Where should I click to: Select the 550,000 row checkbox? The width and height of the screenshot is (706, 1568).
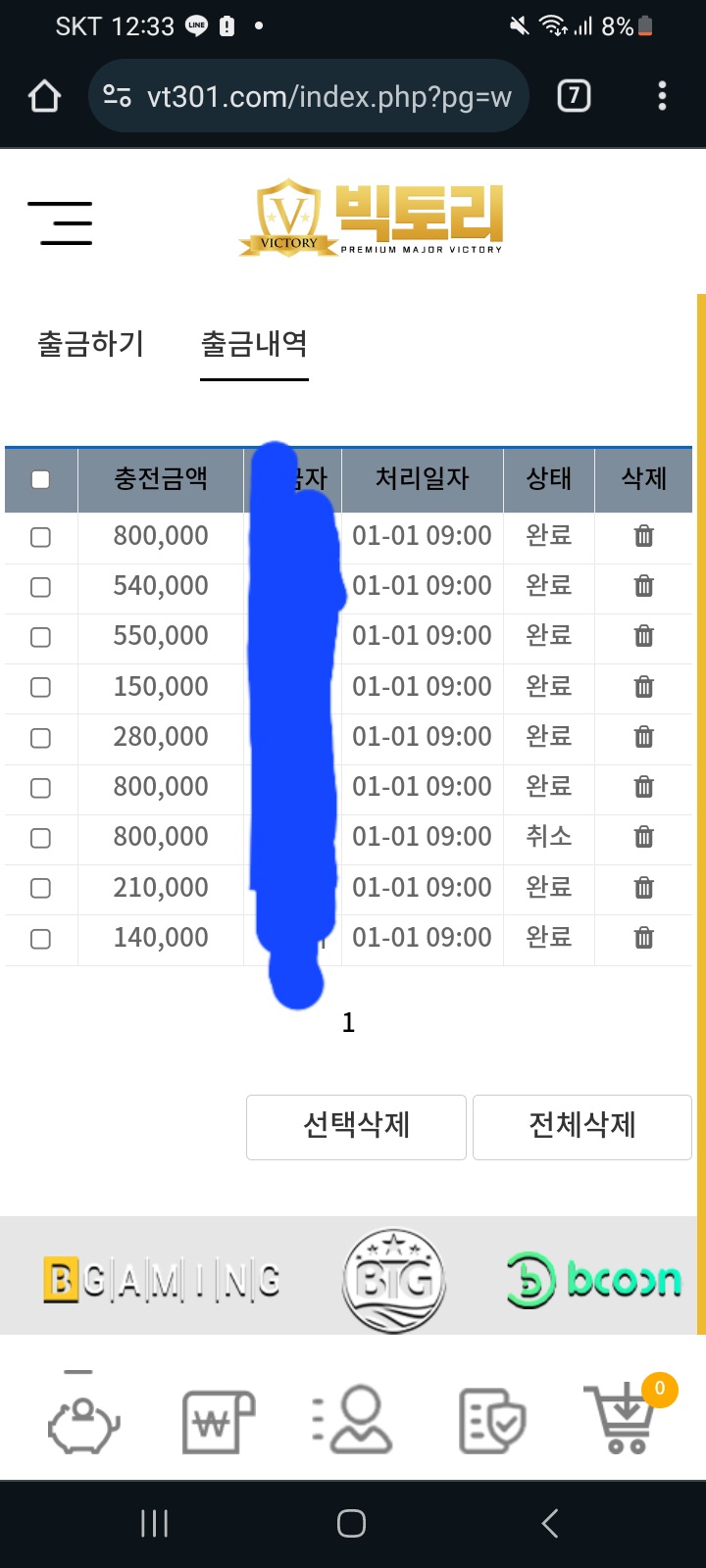(x=40, y=637)
